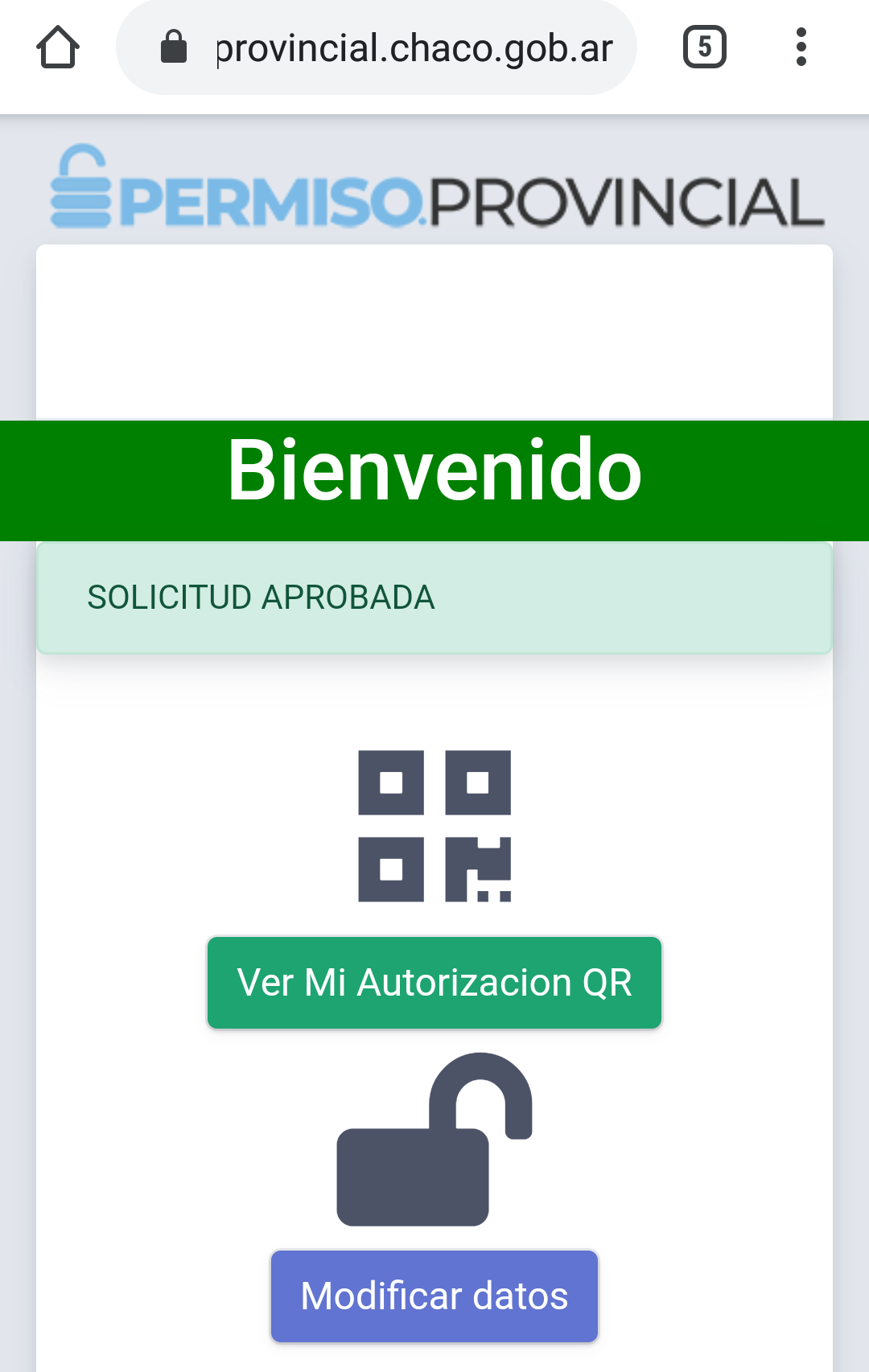Tap Ver Mi Autorizacion QR button
Screen dimensions: 869x1372
click(434, 983)
